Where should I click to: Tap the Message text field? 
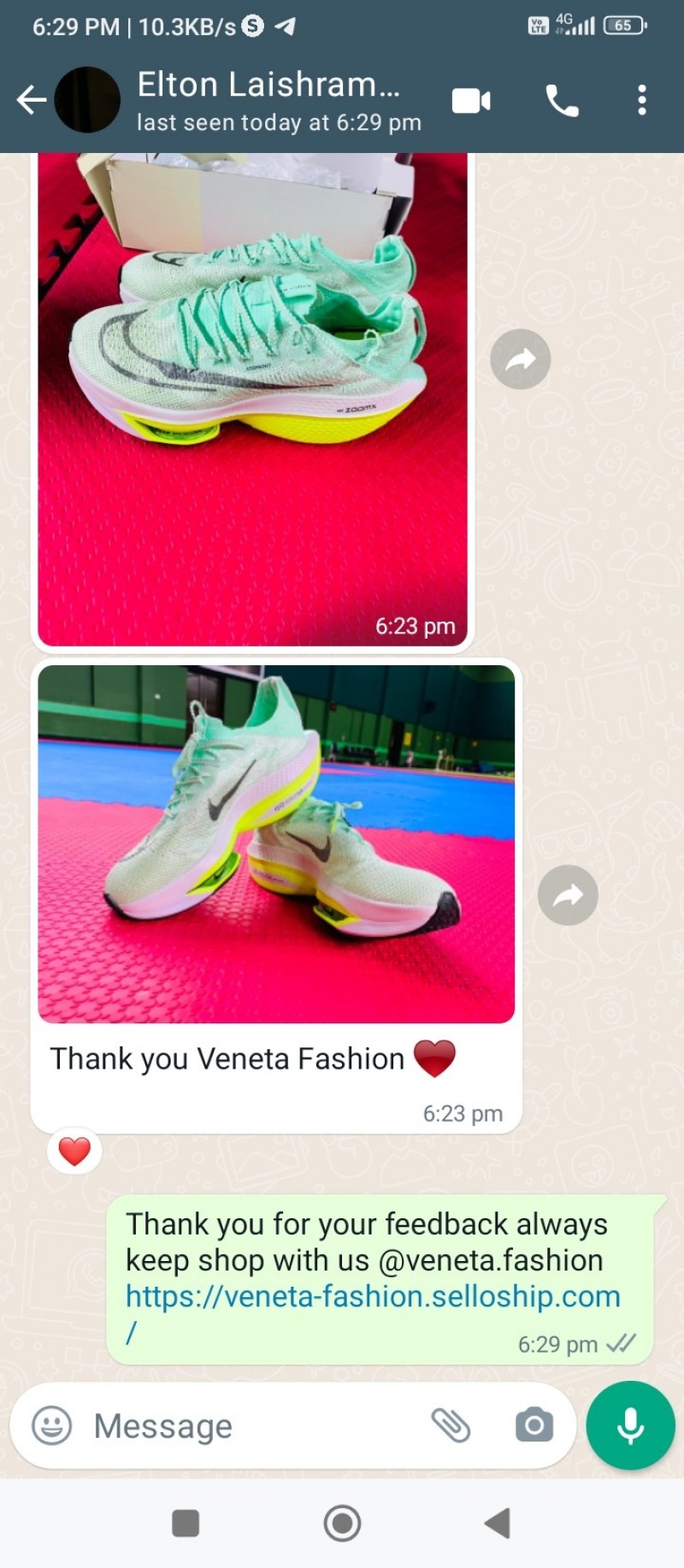[x=248, y=1425]
